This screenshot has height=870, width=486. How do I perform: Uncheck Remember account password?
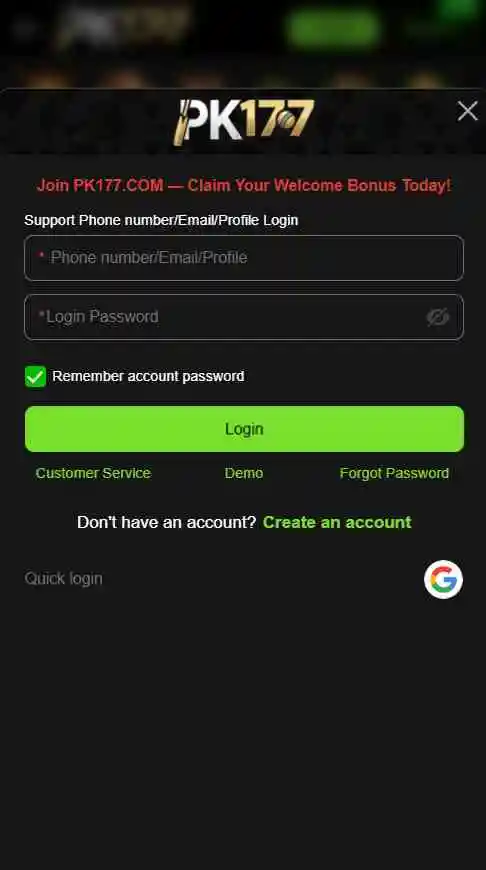pyautogui.click(x=36, y=376)
